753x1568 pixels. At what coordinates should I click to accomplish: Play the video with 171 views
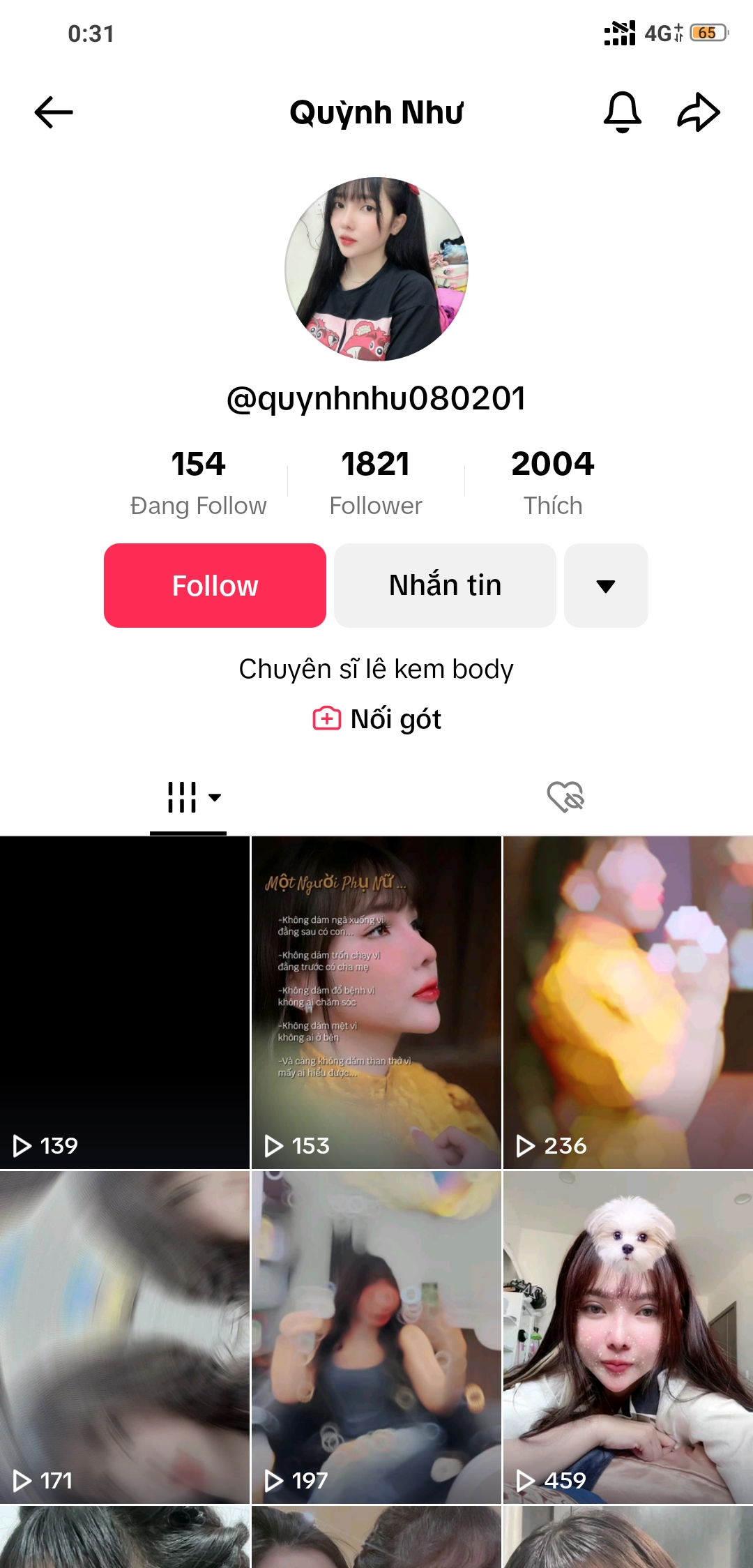[x=125, y=1337]
